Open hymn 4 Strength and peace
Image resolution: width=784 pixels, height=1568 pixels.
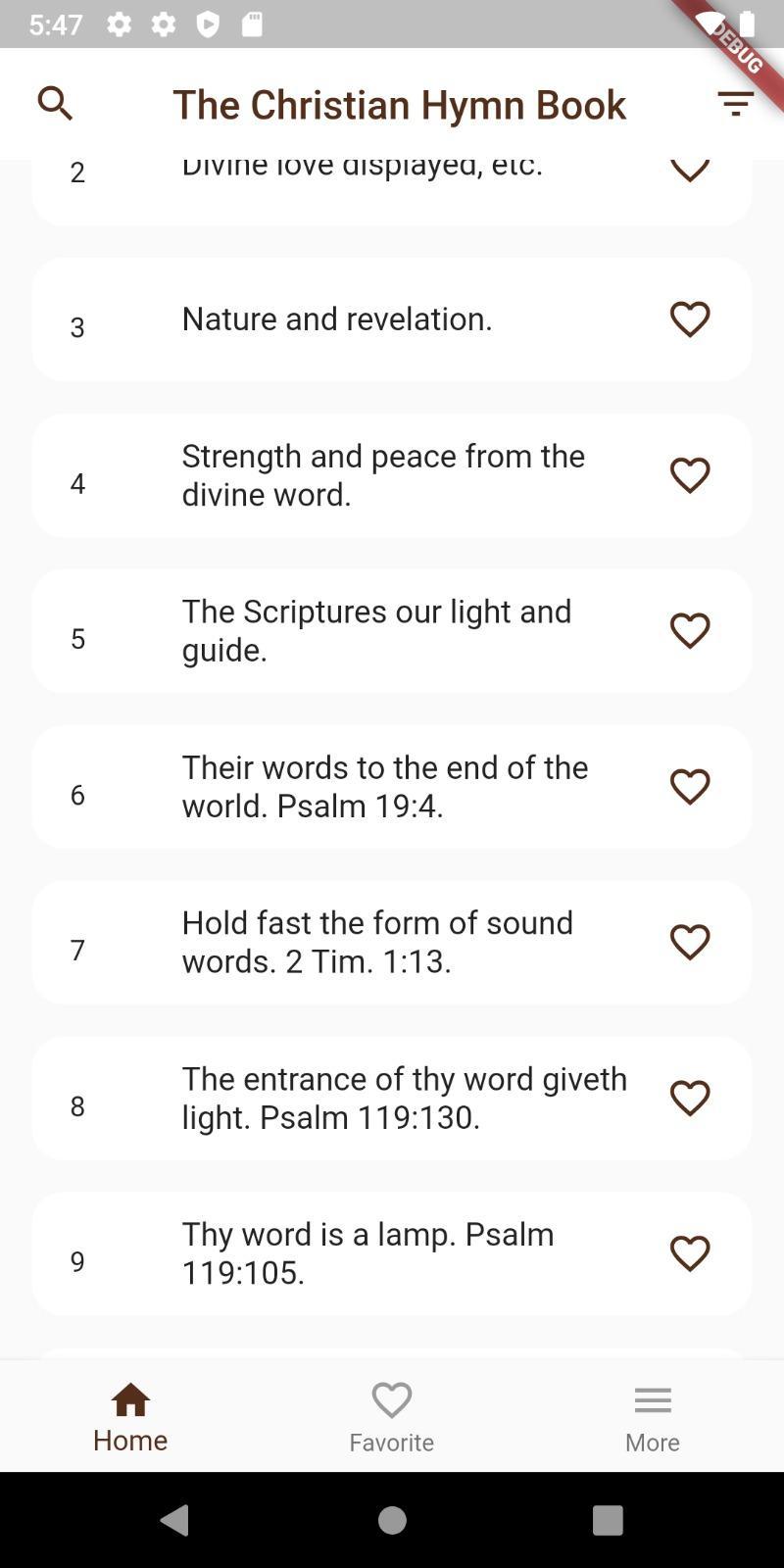click(x=392, y=475)
